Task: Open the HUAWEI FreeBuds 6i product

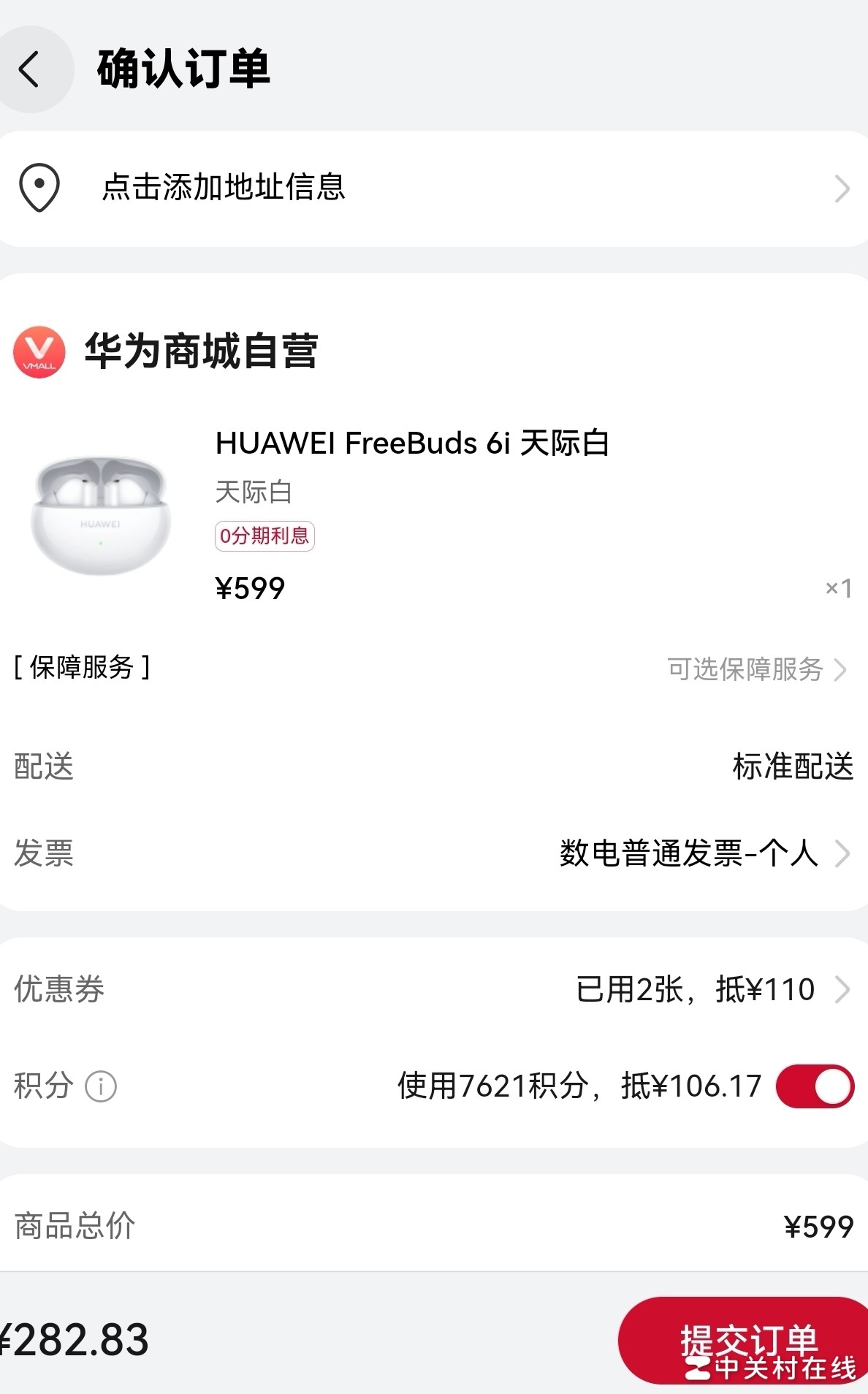Action: [412, 443]
